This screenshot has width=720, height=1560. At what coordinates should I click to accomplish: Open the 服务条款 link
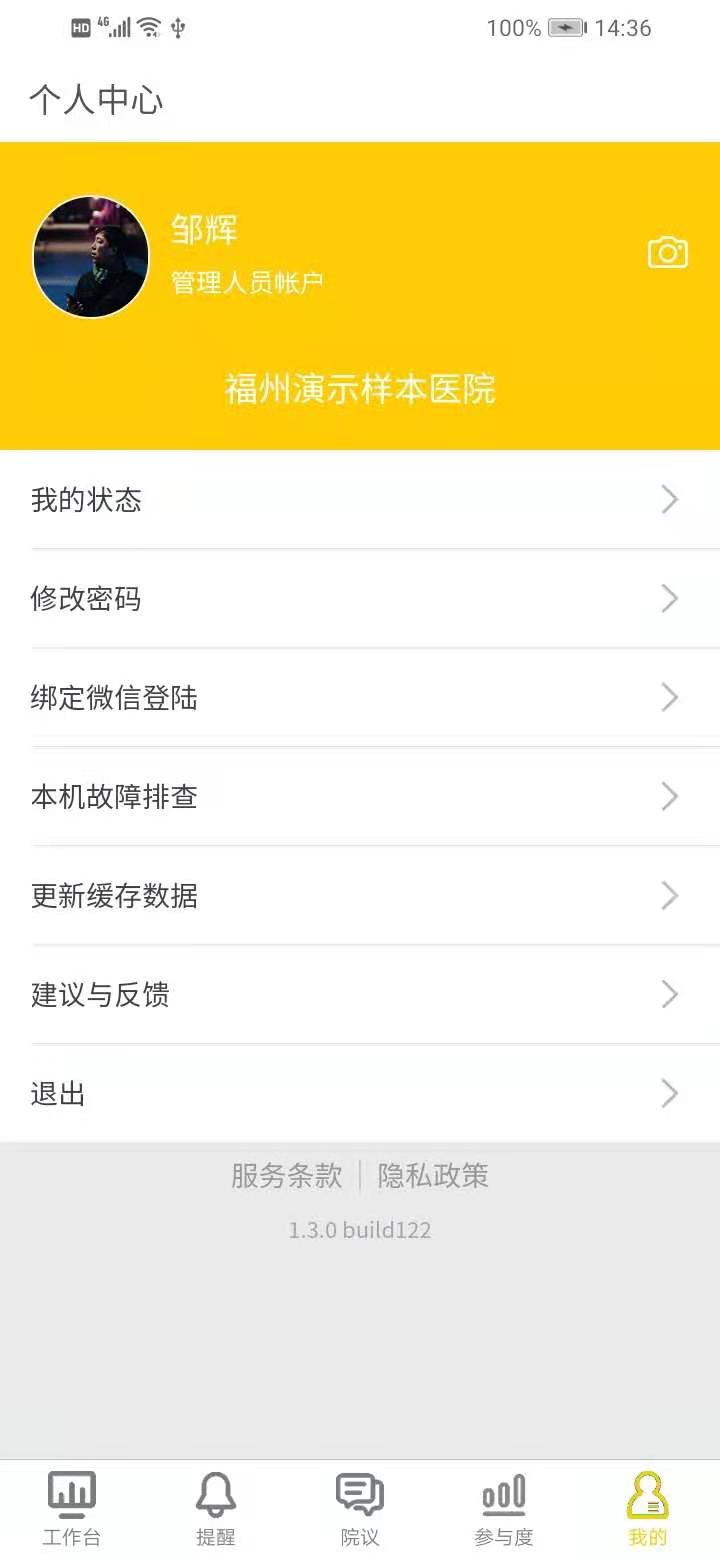(x=287, y=1176)
